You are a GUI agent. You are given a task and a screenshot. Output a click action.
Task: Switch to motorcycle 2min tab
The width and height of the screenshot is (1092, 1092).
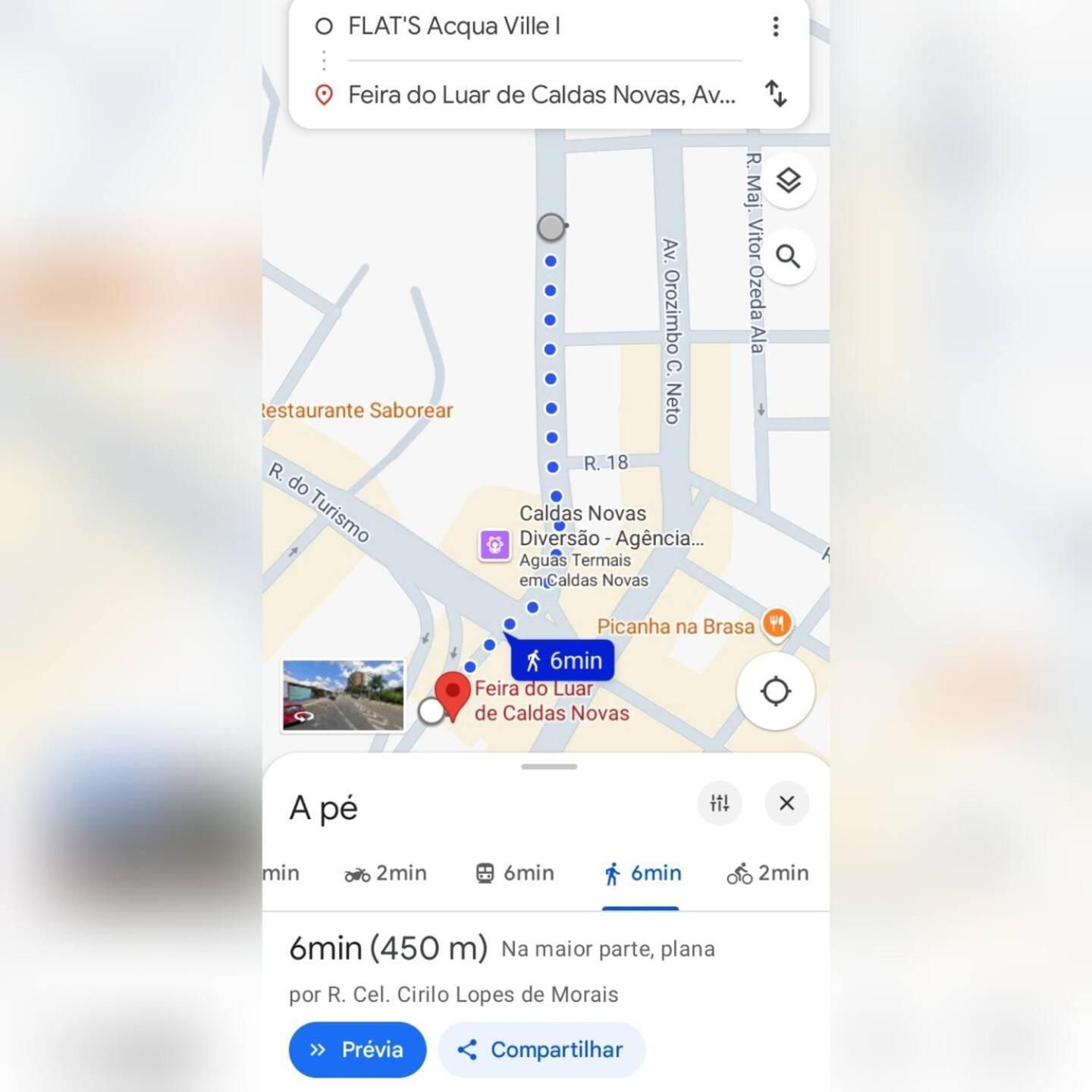(386, 874)
